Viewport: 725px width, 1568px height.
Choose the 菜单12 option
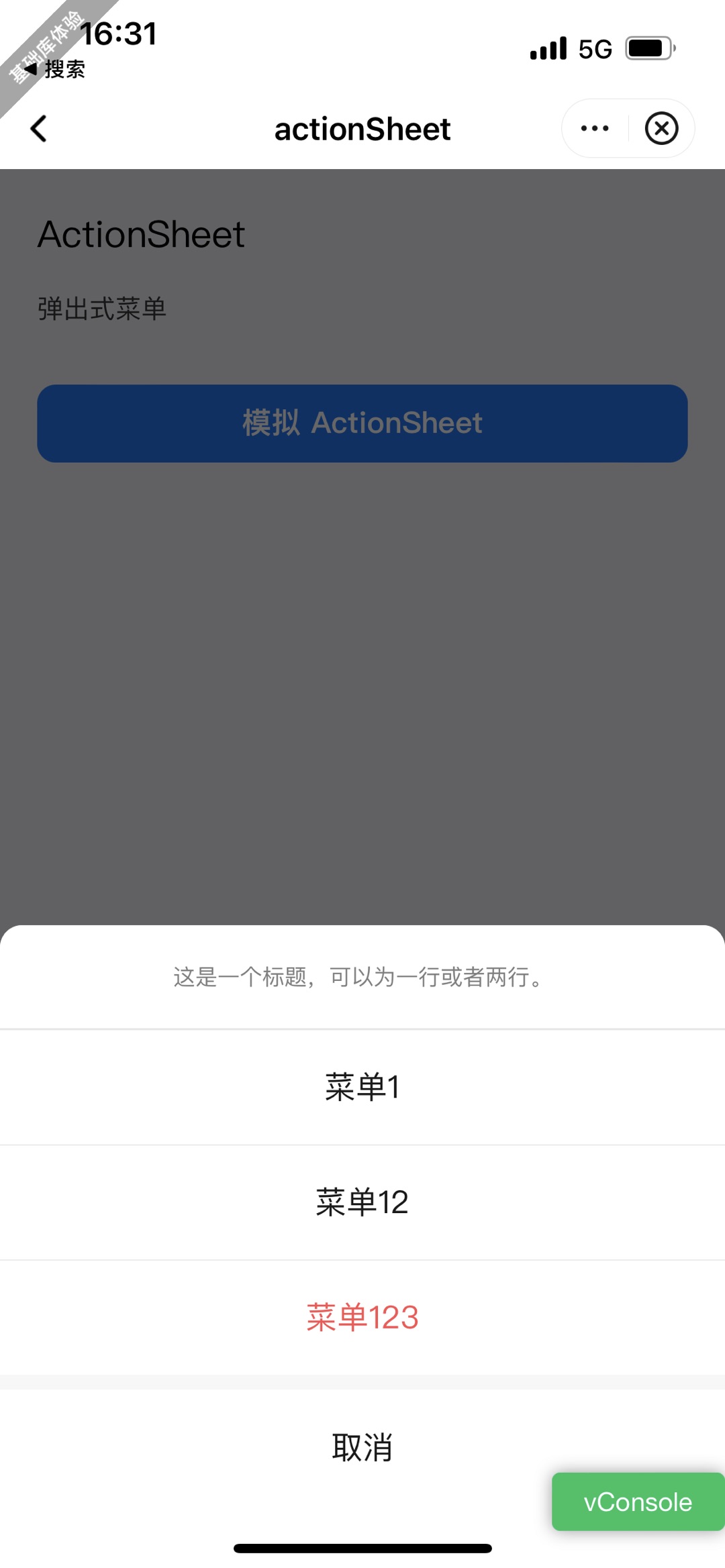(362, 1202)
